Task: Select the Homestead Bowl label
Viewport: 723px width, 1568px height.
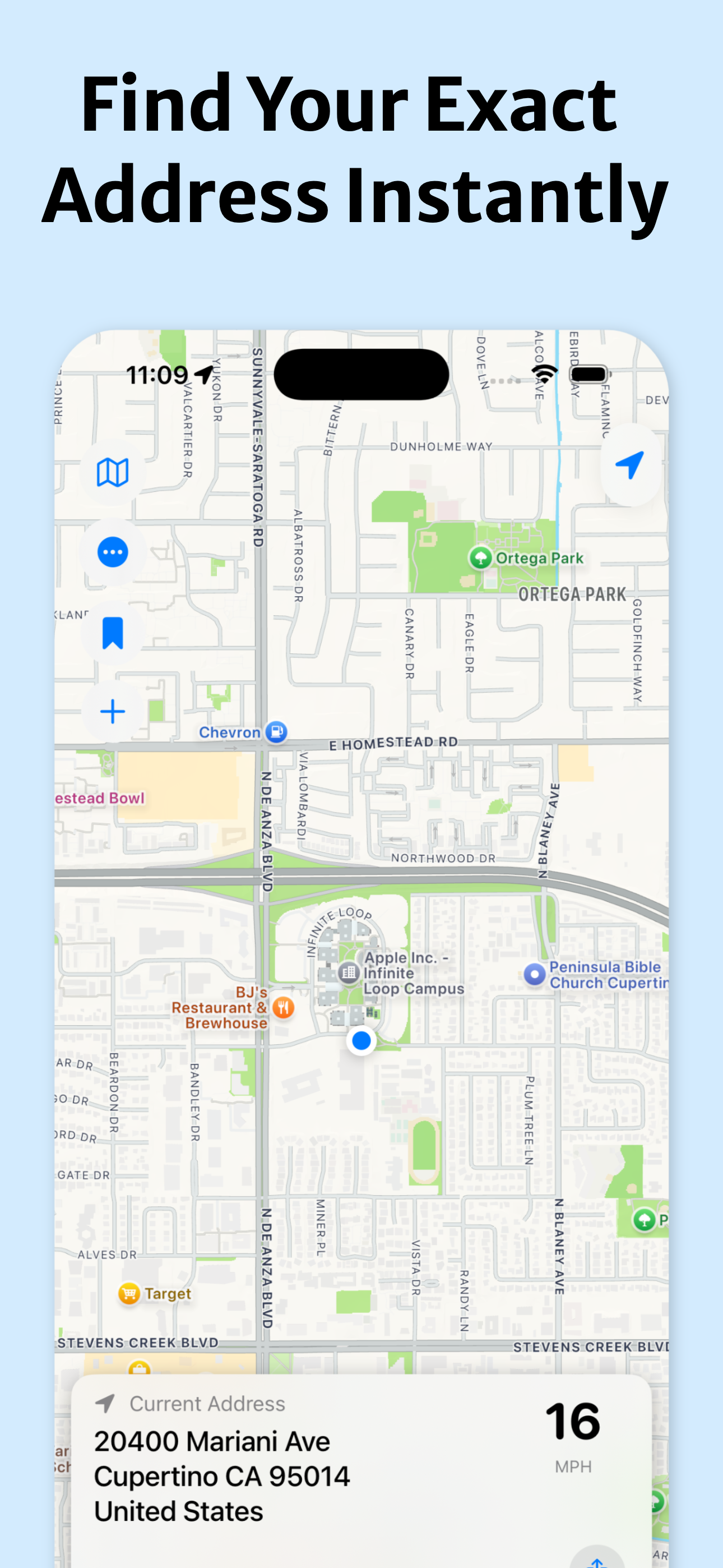Action: click(100, 797)
